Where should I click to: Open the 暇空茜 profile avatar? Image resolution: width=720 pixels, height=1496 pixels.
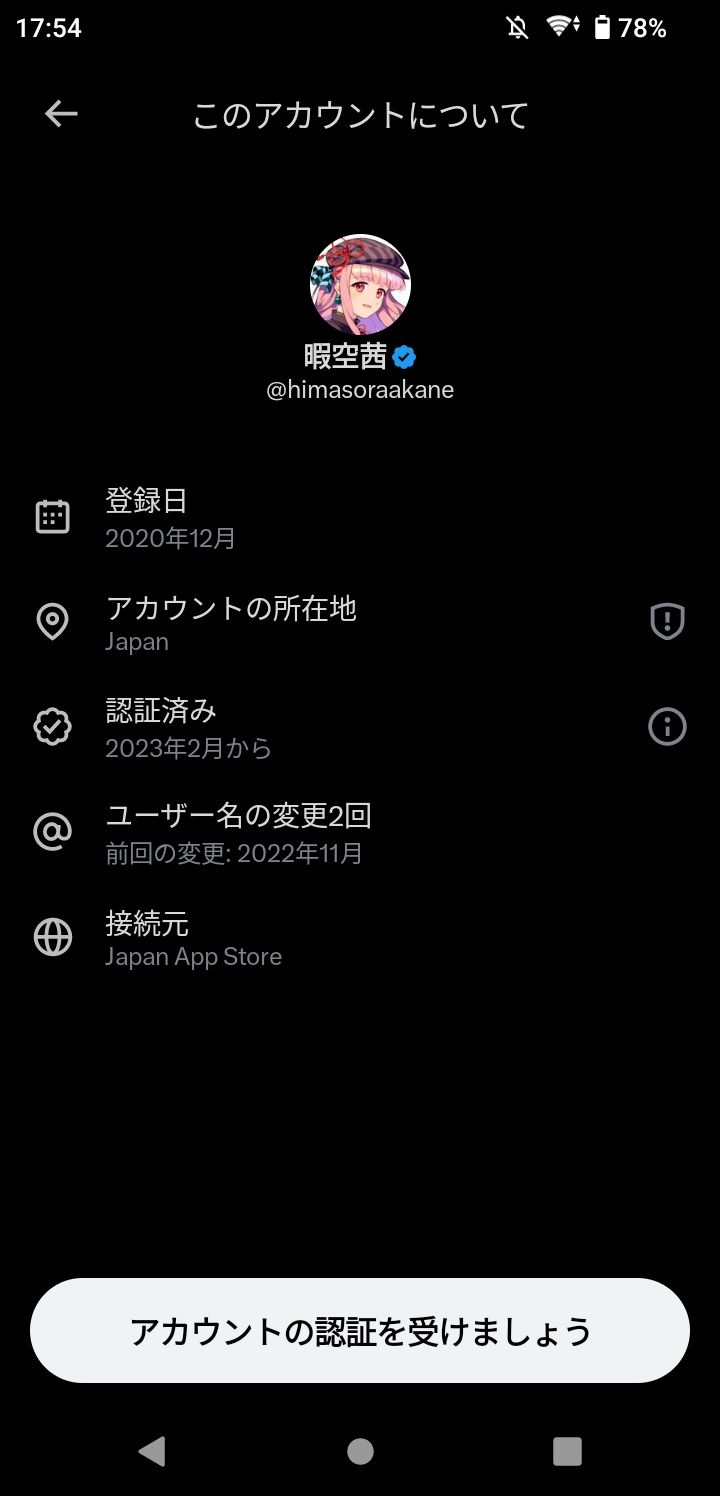coord(360,285)
